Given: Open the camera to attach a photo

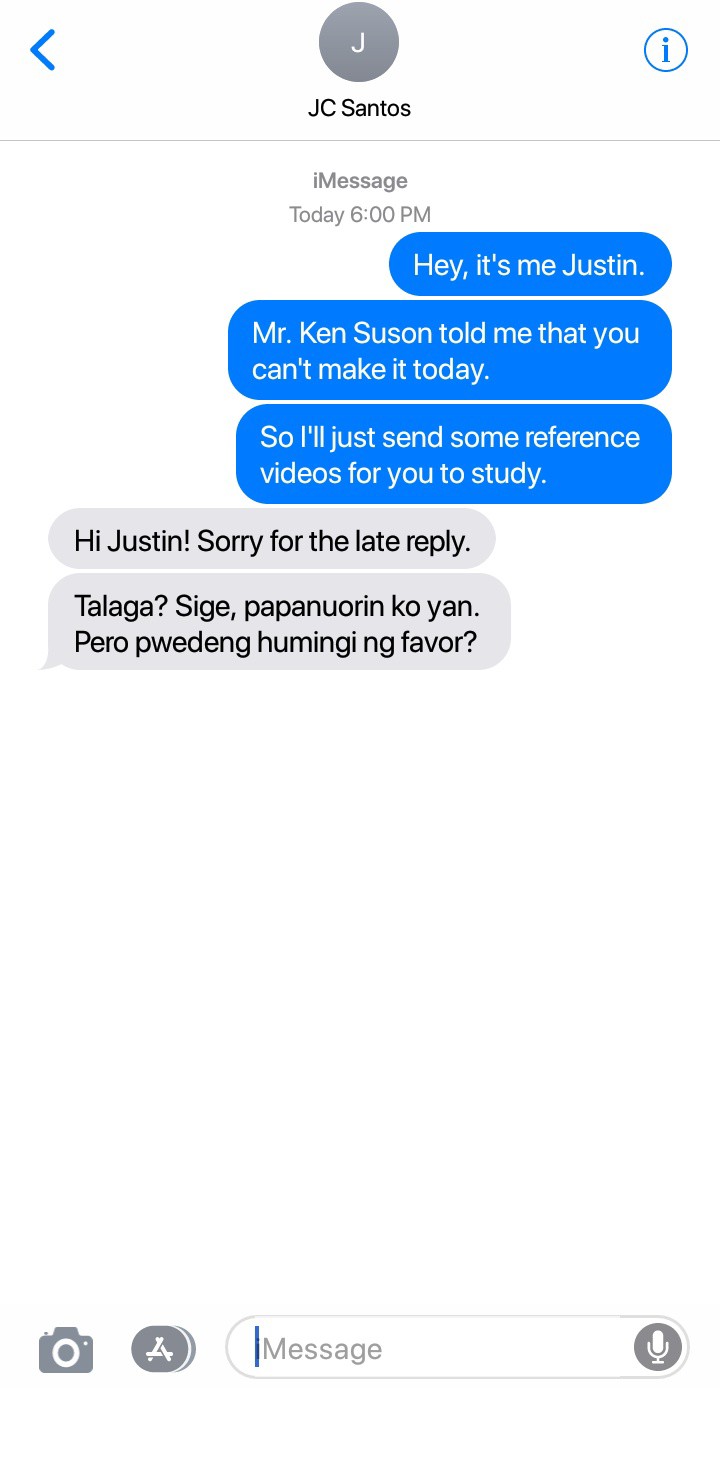Looking at the screenshot, I should point(66,1350).
